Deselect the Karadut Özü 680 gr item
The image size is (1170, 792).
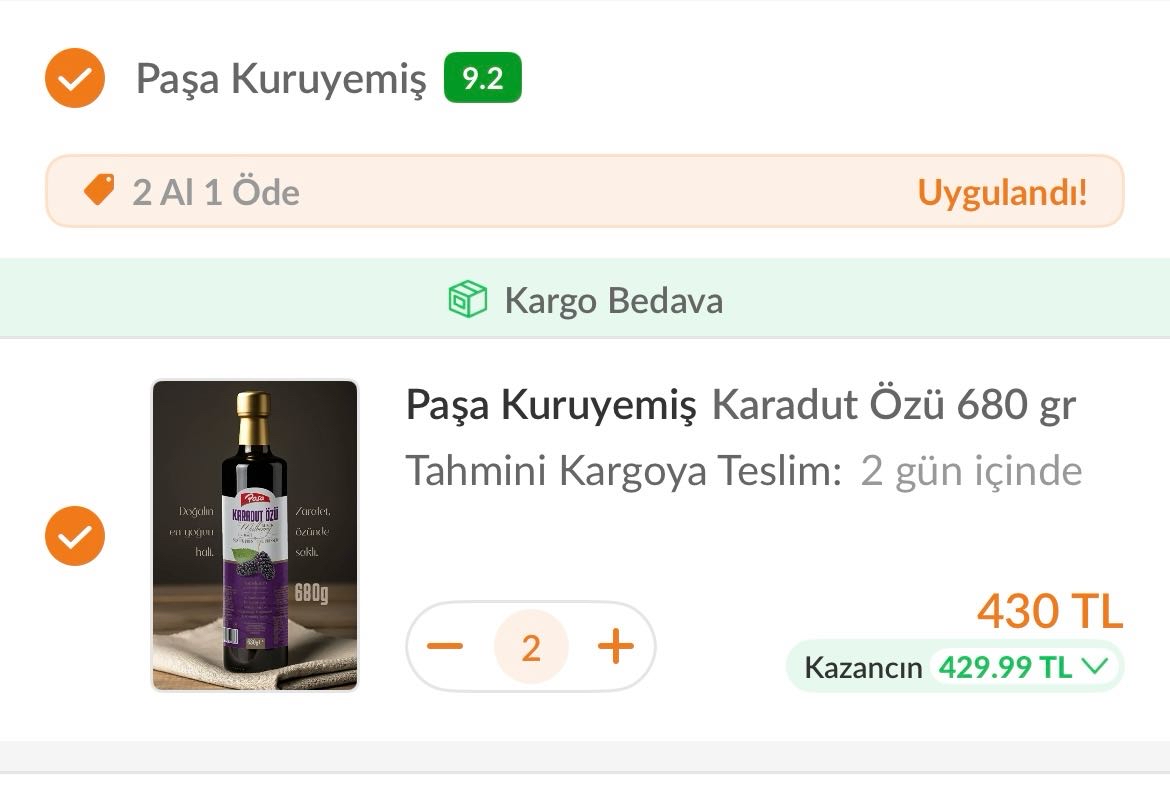click(x=74, y=536)
